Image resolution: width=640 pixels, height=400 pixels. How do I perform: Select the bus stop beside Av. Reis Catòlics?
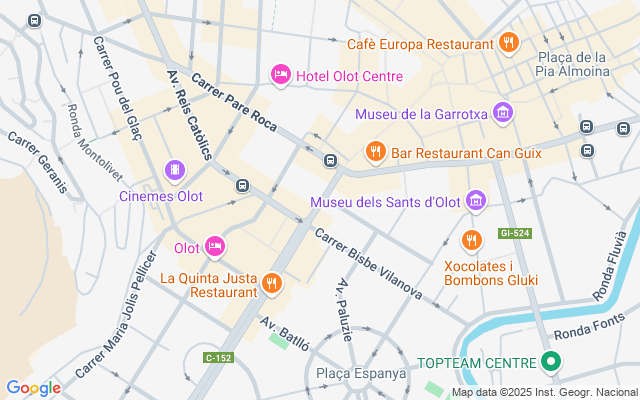tap(242, 185)
